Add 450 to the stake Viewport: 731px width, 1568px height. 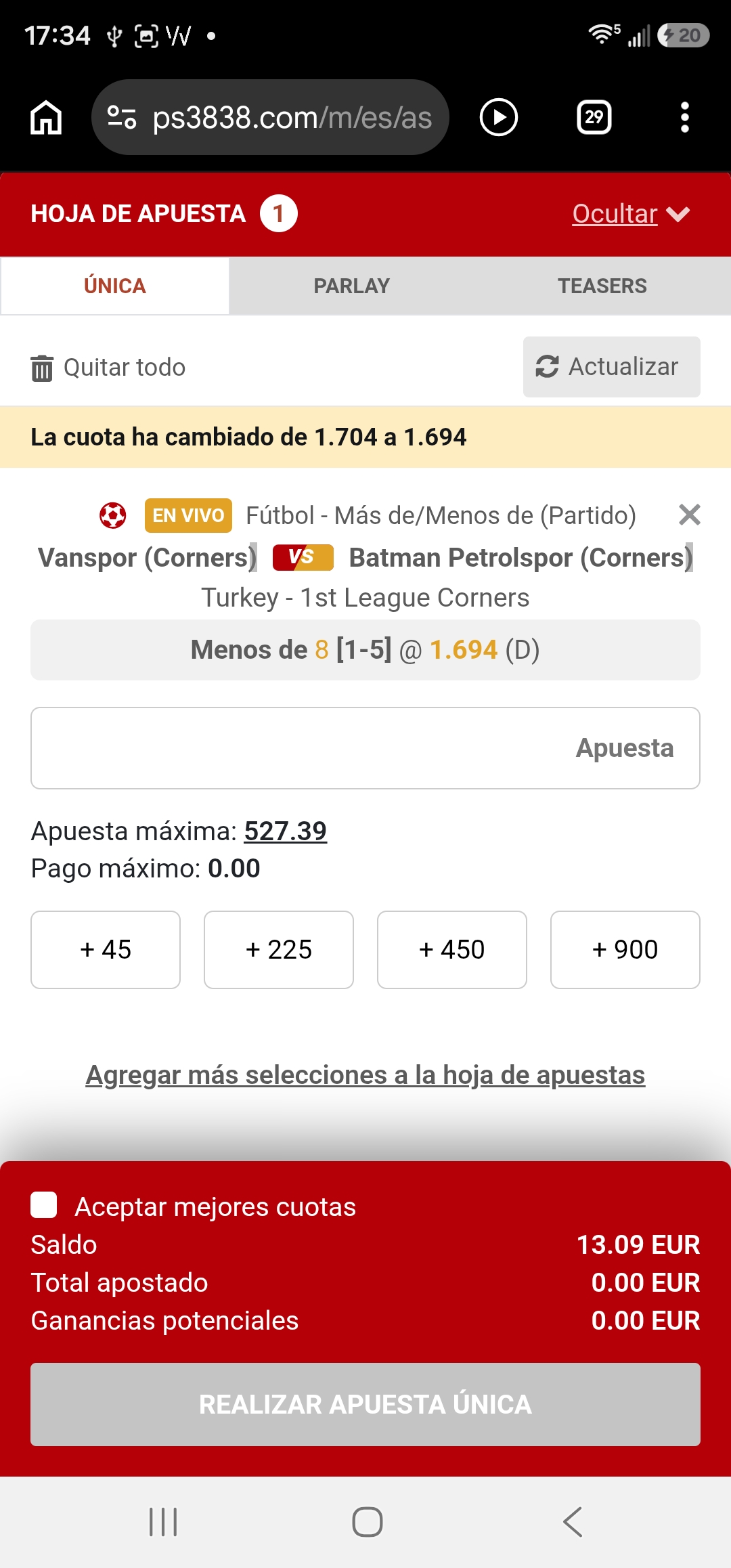pyautogui.click(x=452, y=950)
